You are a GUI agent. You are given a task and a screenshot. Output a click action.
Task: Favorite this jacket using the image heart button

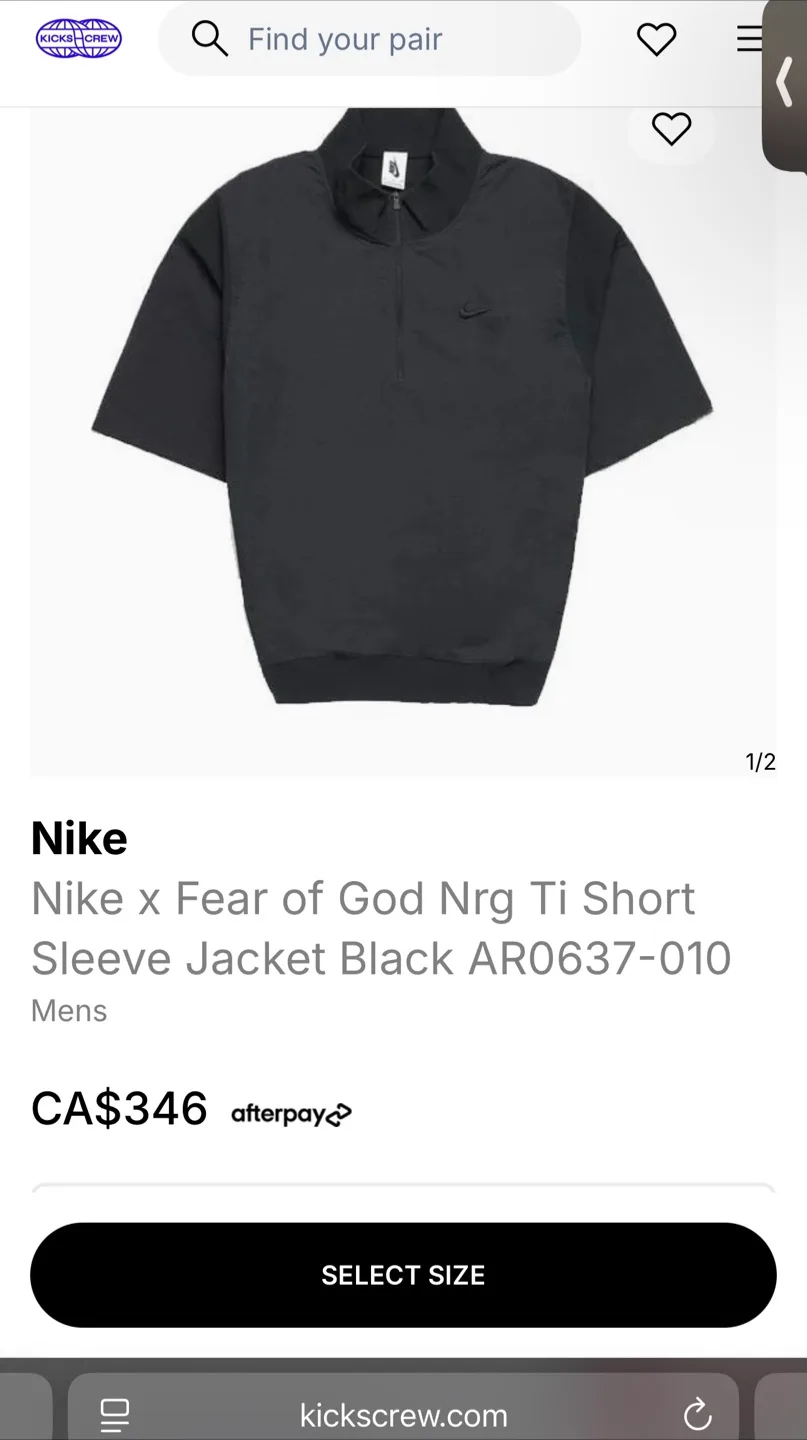(x=670, y=129)
